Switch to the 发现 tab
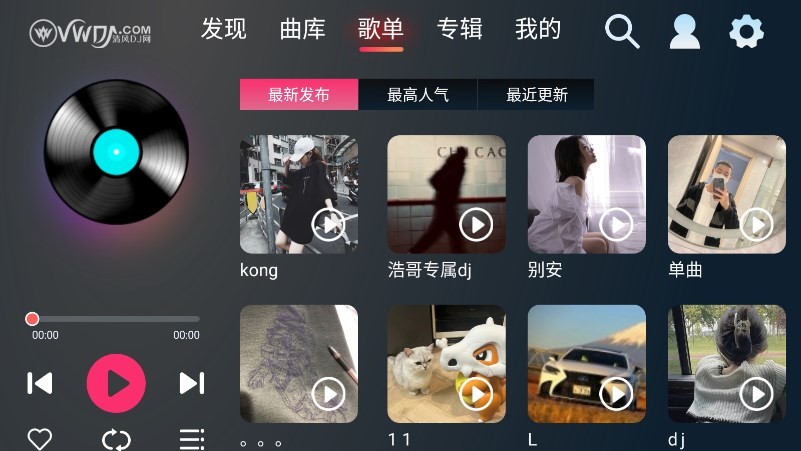The width and height of the screenshot is (801, 451). (x=224, y=30)
